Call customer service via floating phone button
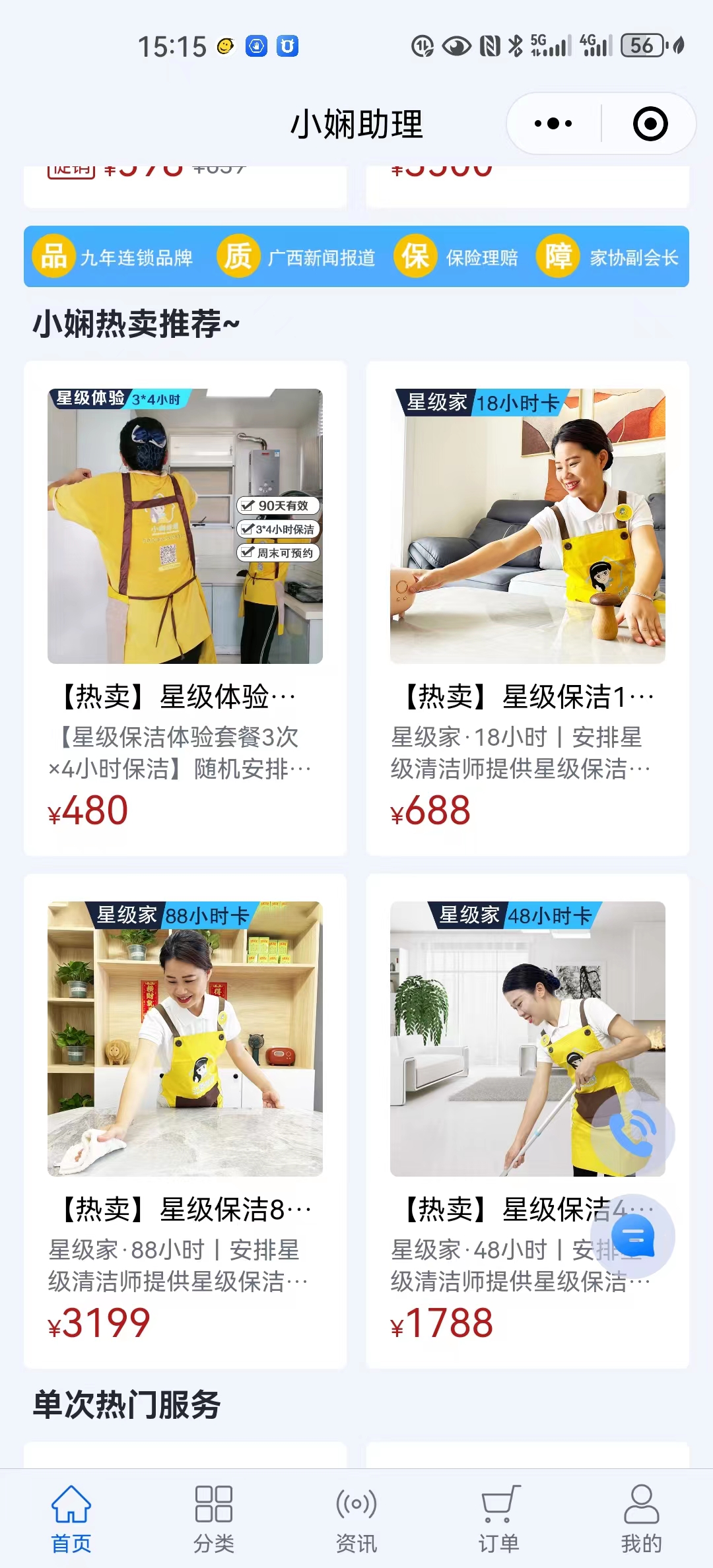713x1568 pixels. [x=632, y=1132]
